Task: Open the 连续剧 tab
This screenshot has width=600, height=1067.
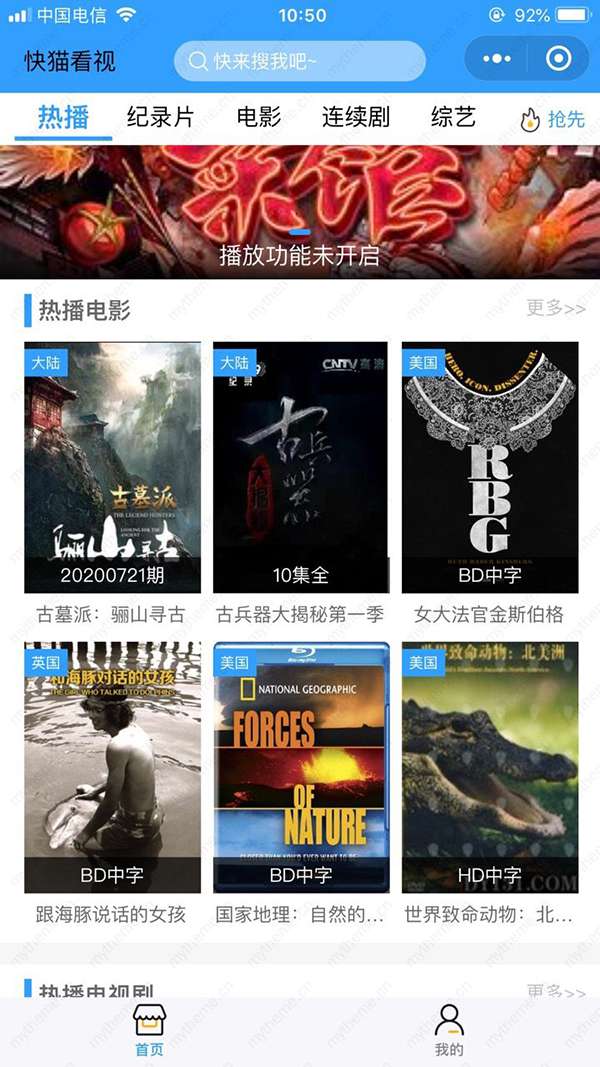Action: 355,117
